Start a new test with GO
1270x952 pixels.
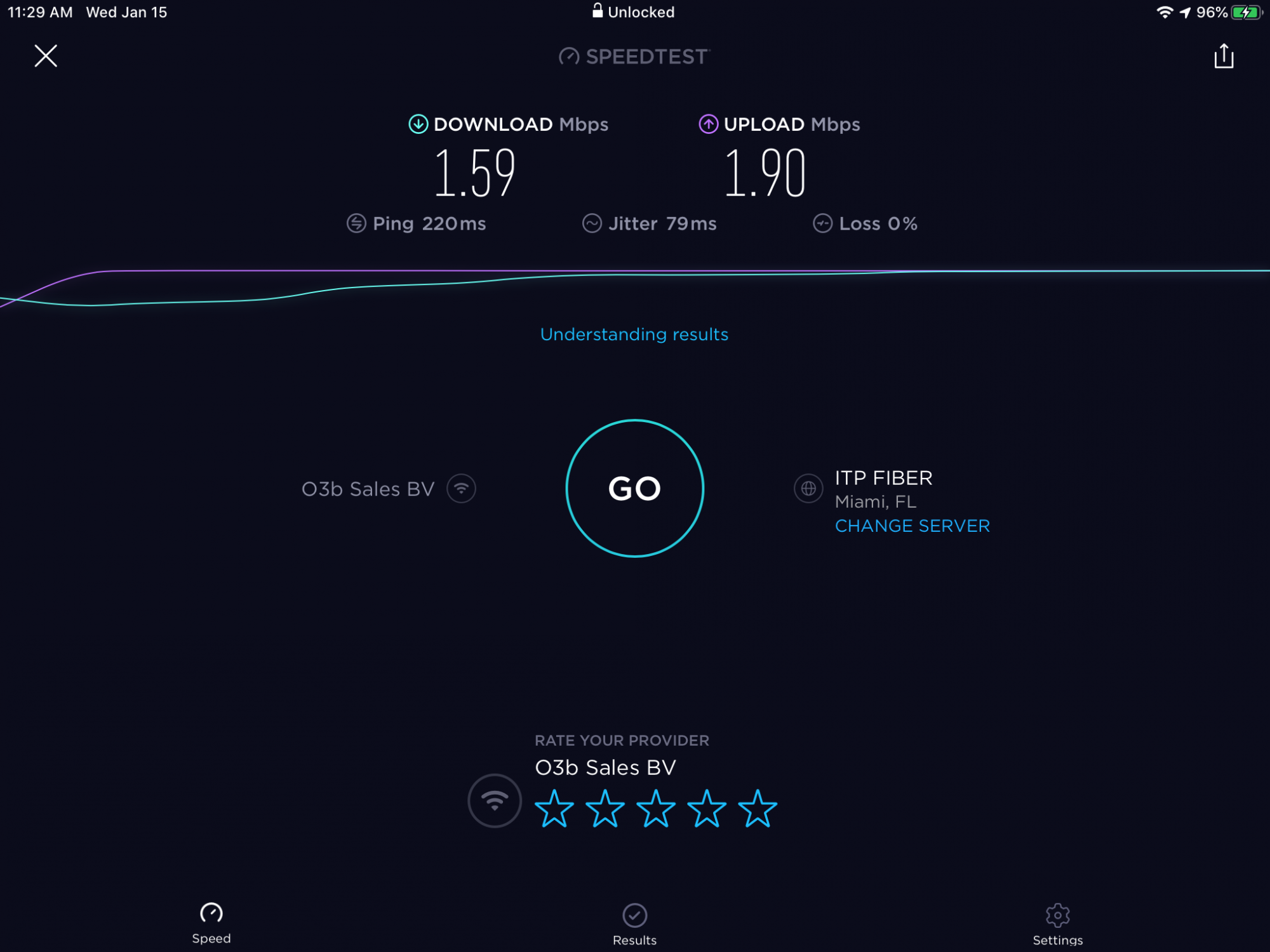coord(634,488)
